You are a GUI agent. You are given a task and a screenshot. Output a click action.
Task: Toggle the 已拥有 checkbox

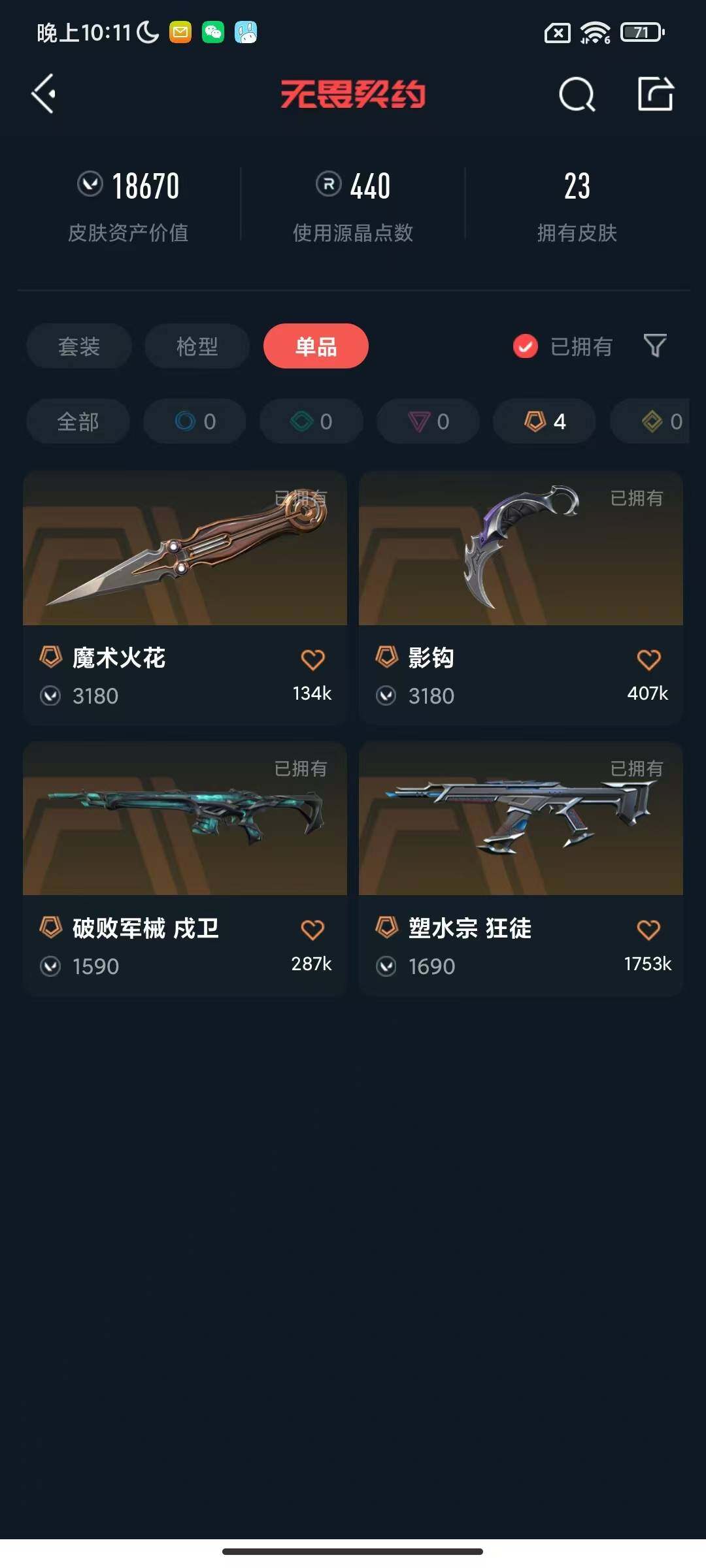(526, 346)
